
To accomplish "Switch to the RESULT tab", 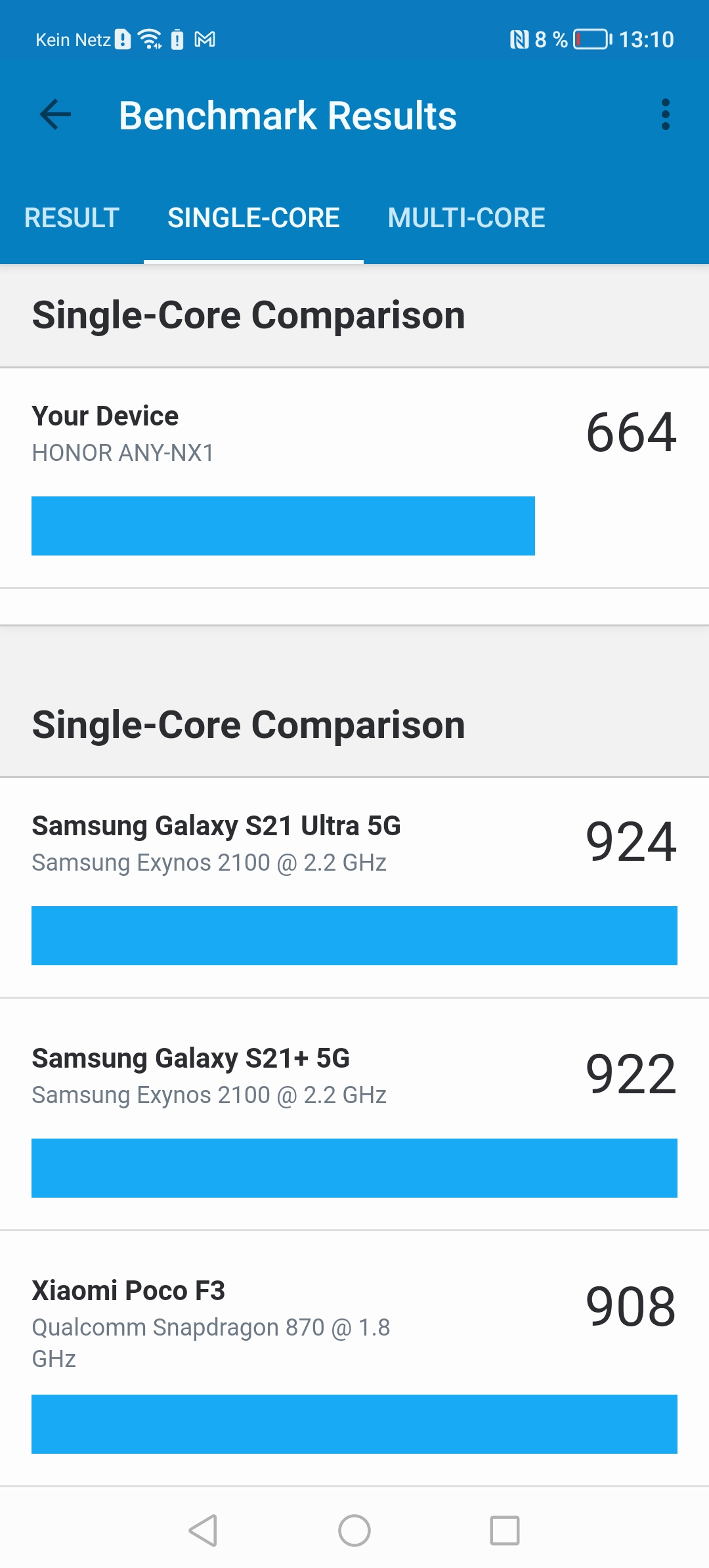I will pos(72,218).
